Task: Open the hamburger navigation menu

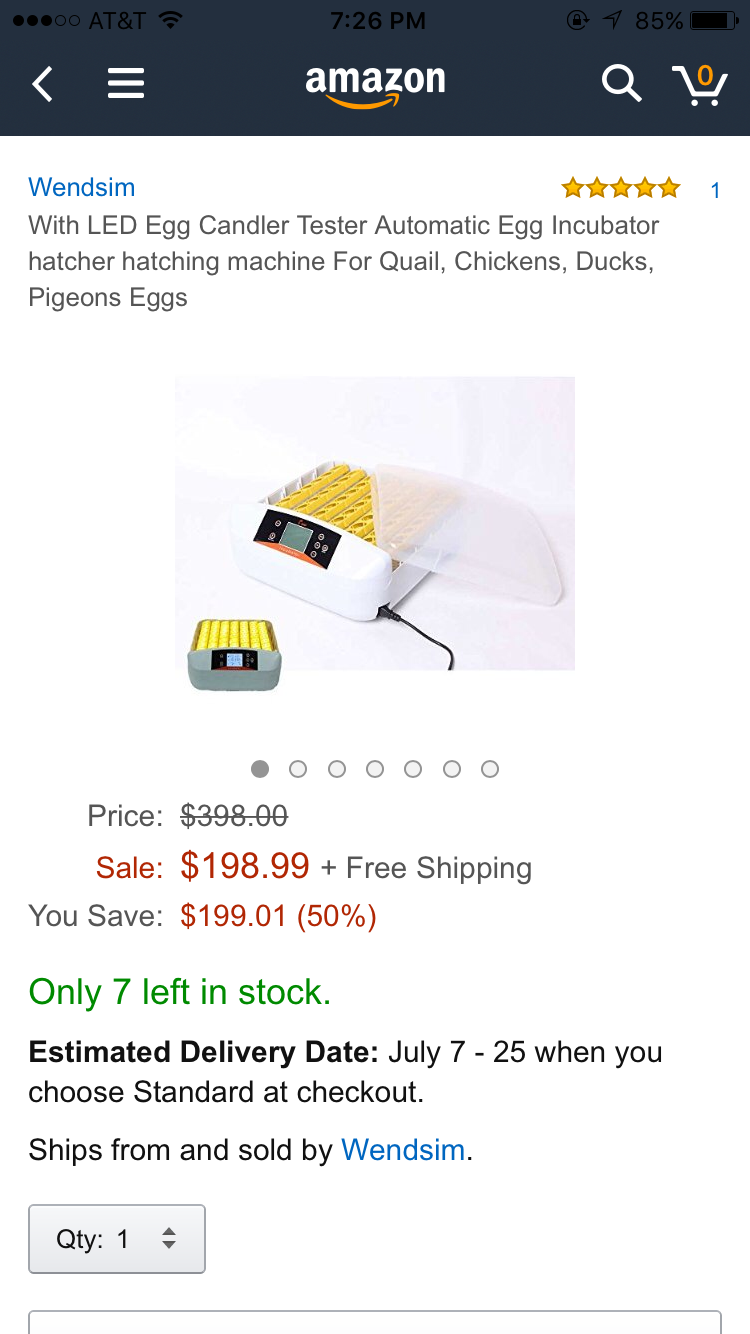Action: click(126, 84)
